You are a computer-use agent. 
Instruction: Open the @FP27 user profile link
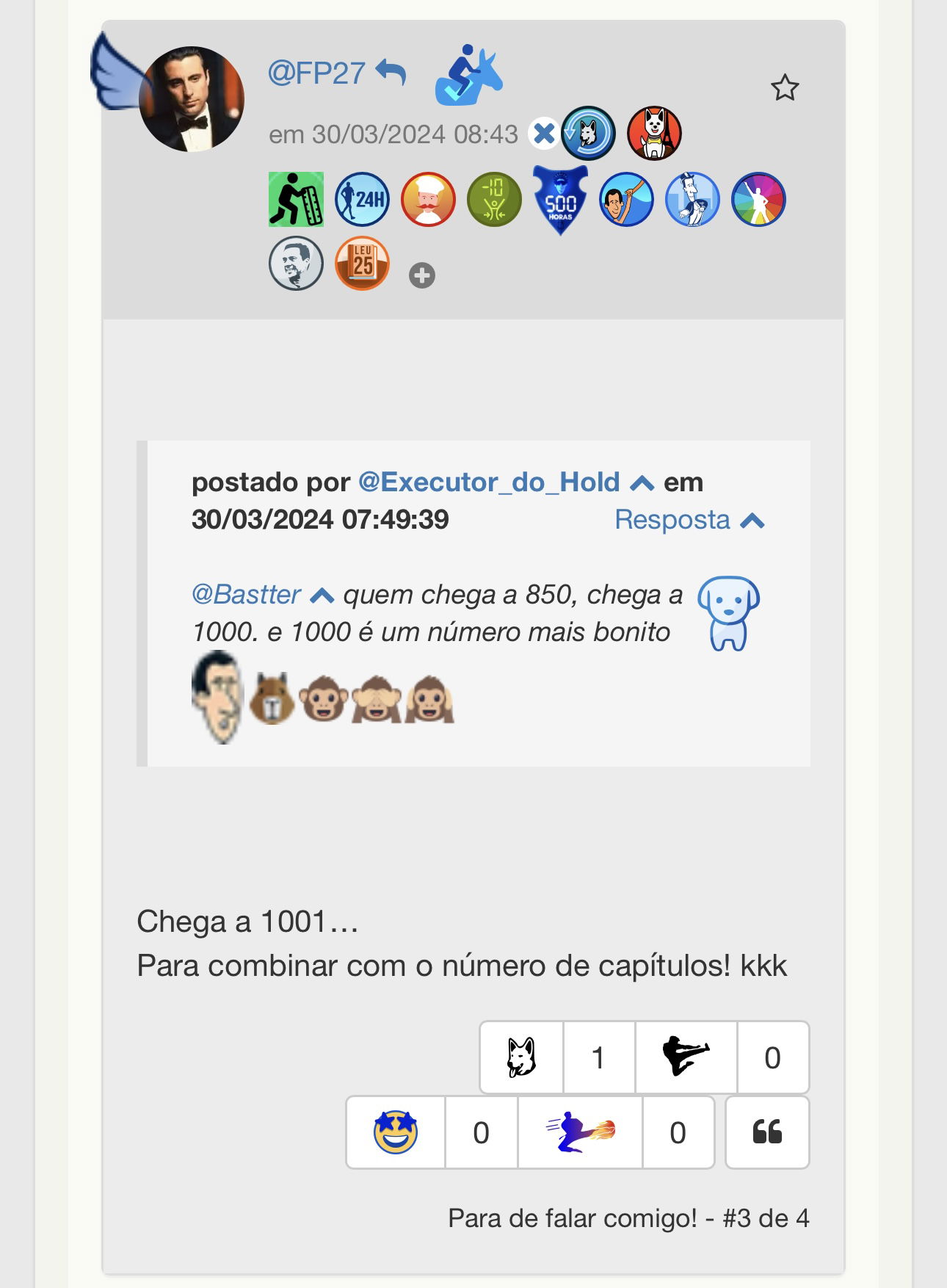tap(316, 73)
